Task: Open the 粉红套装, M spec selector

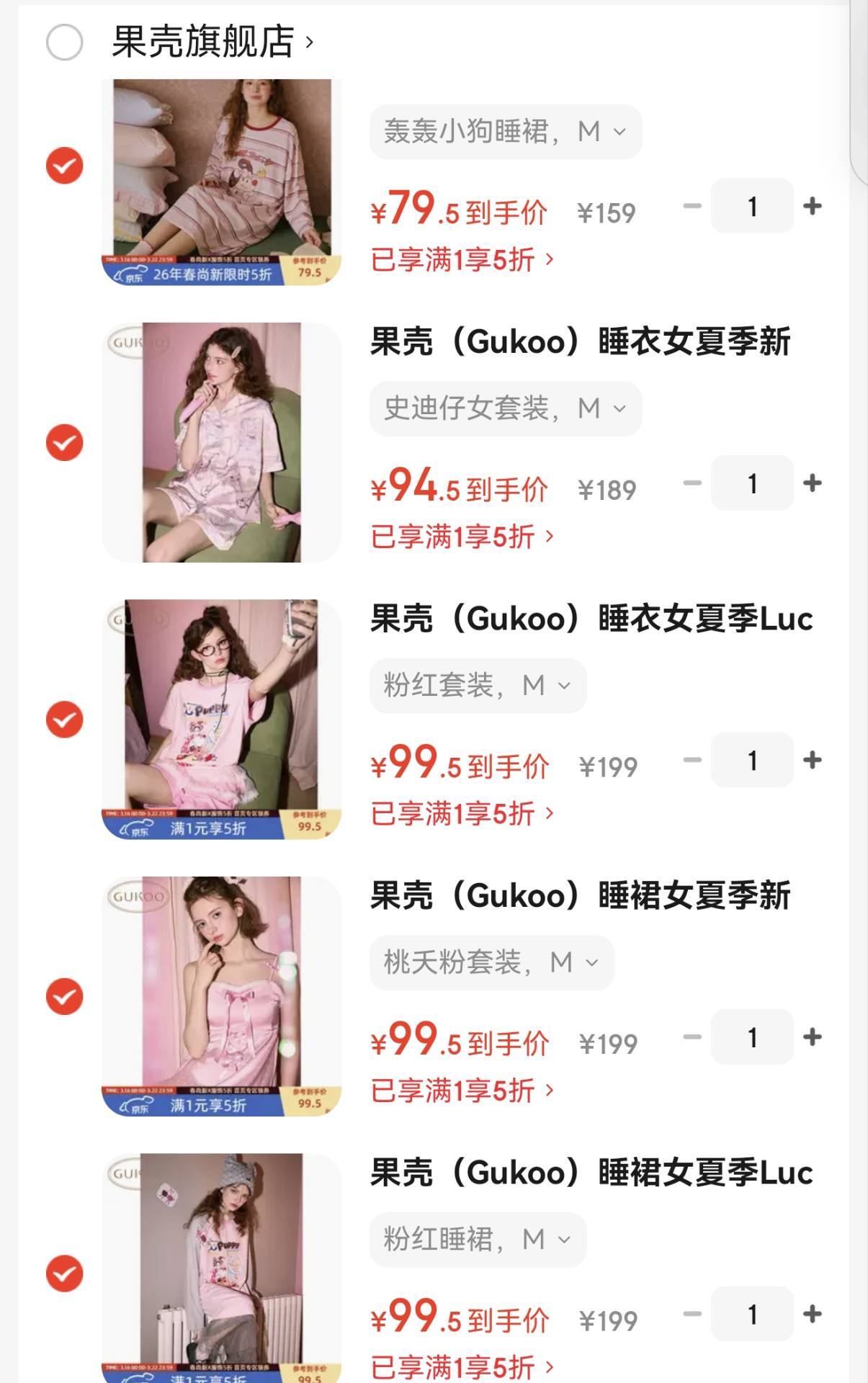Action: (x=478, y=686)
